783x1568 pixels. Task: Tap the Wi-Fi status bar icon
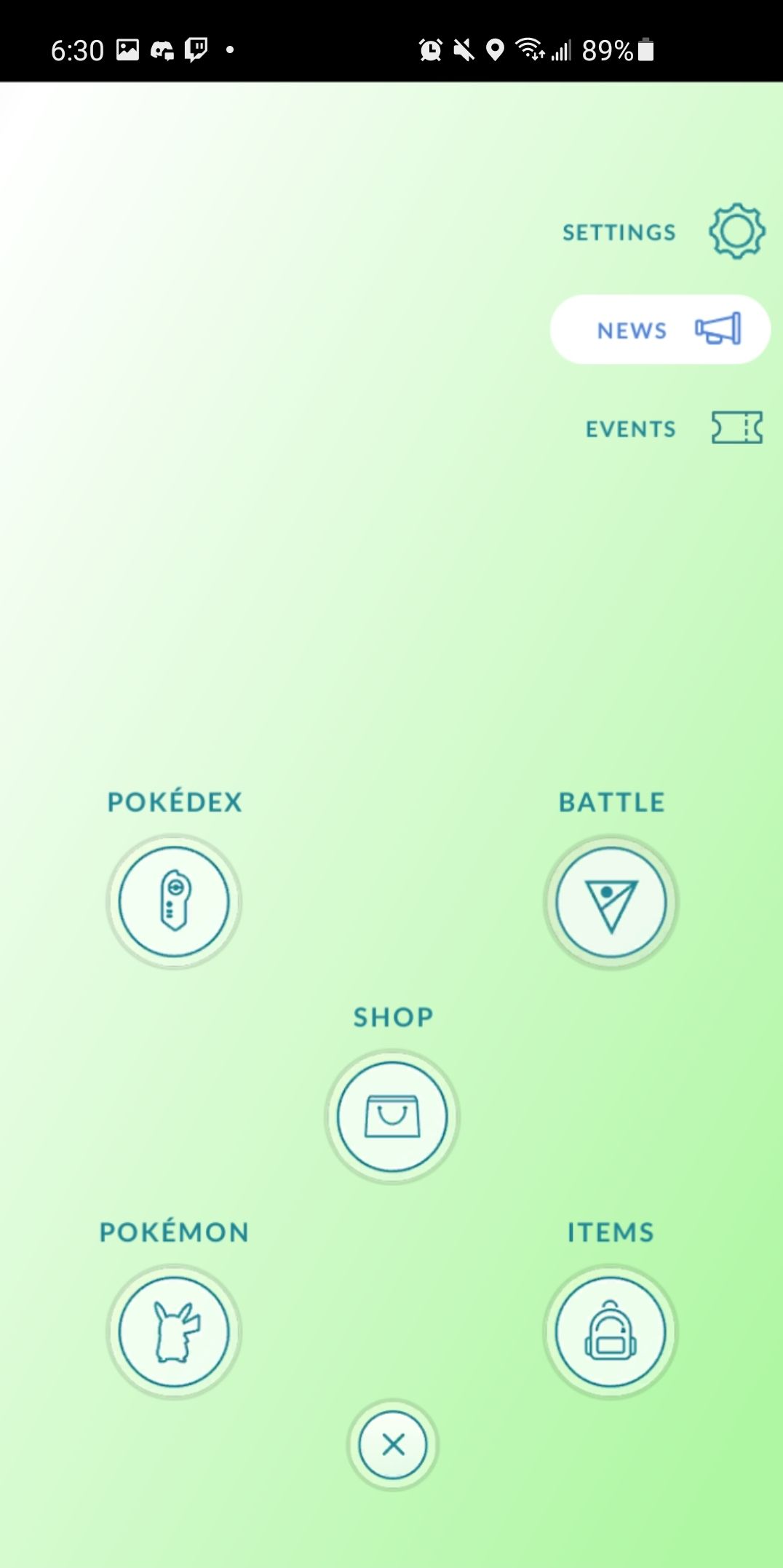[530, 49]
